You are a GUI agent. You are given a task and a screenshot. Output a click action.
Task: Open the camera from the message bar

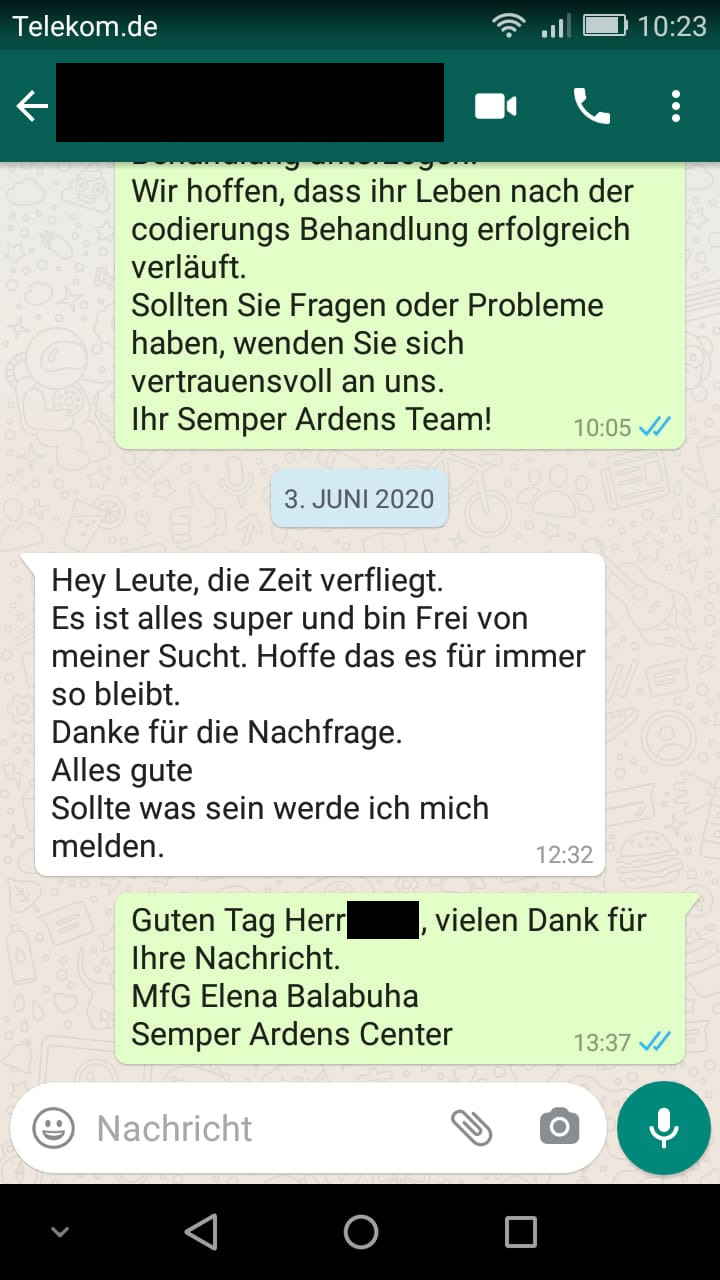[559, 1128]
